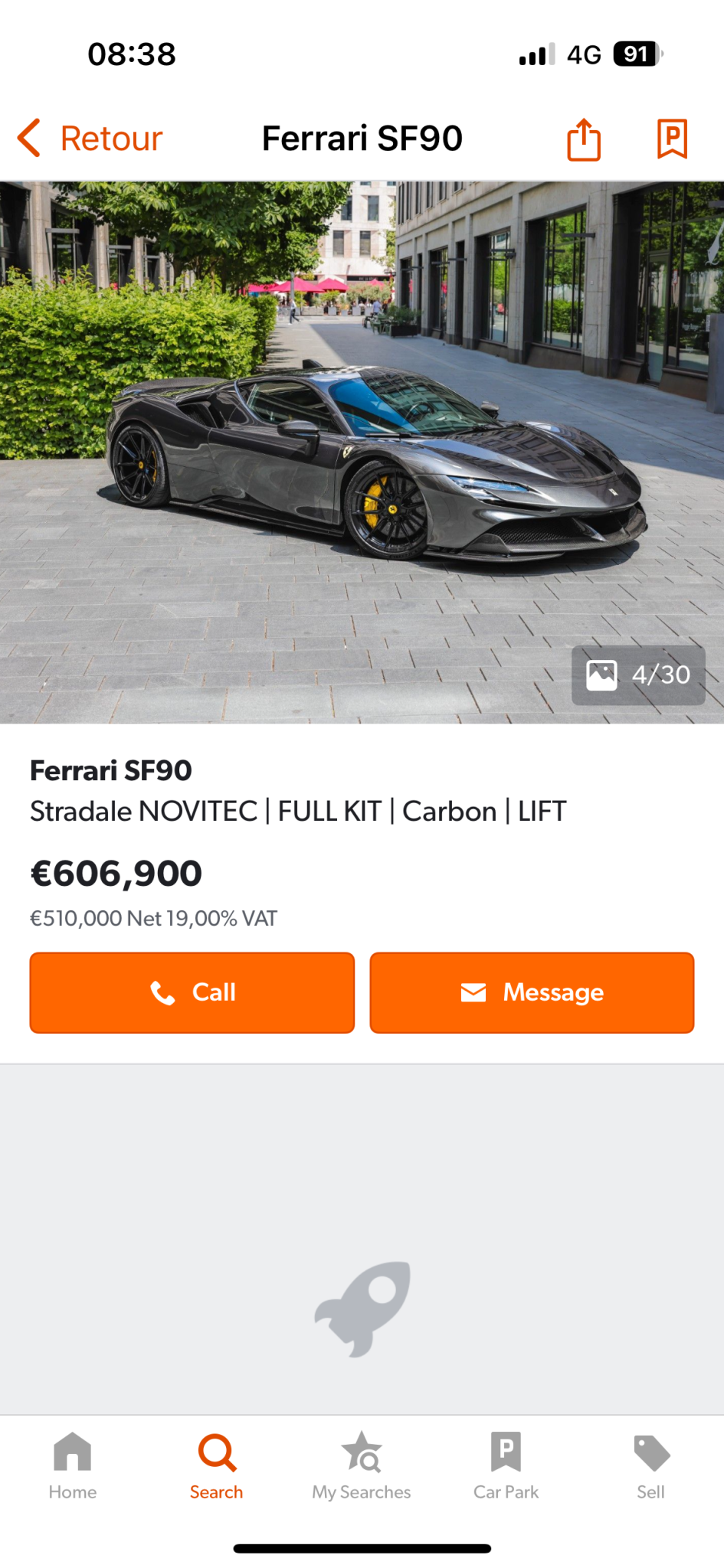
Task: Share this Ferrari SF90 listing
Action: 584,139
